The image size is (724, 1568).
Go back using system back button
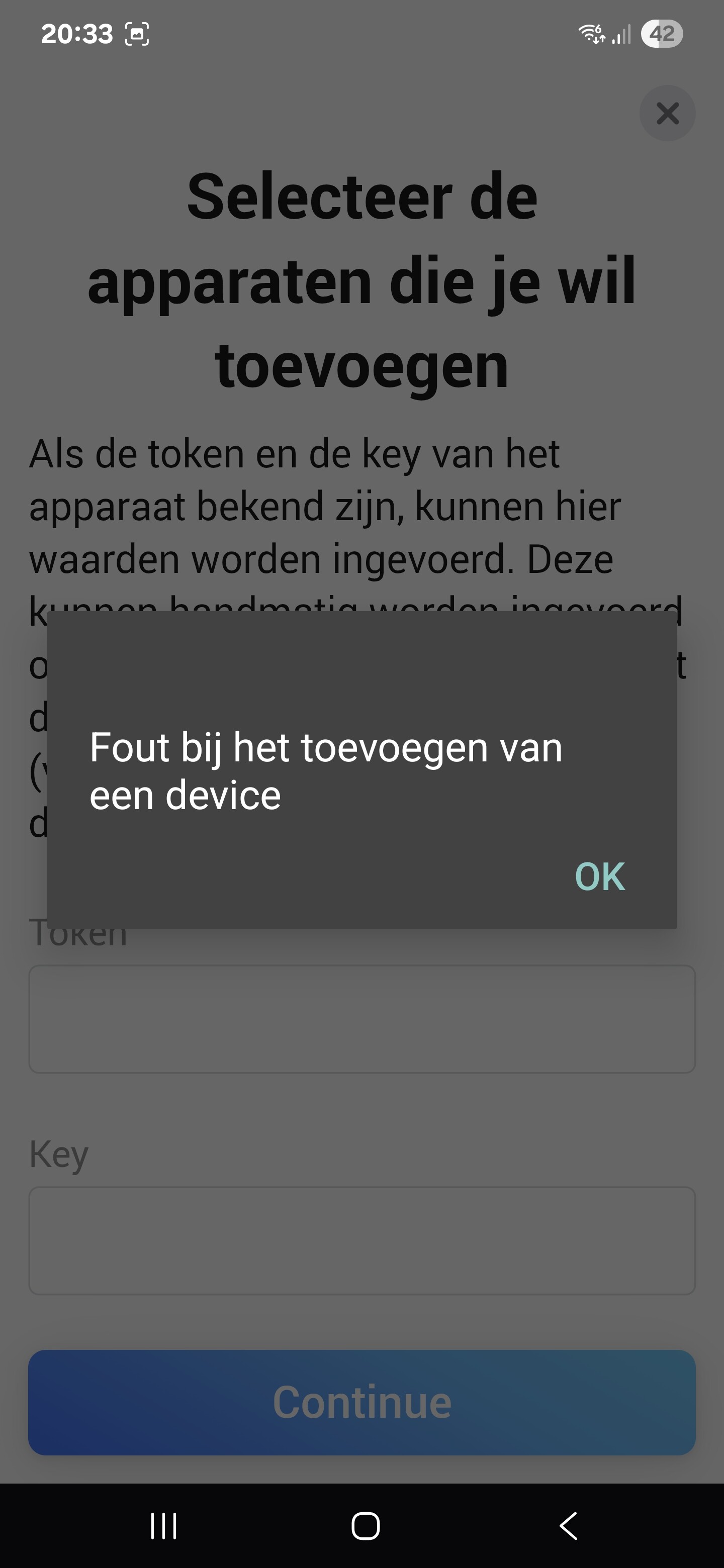(568, 1526)
